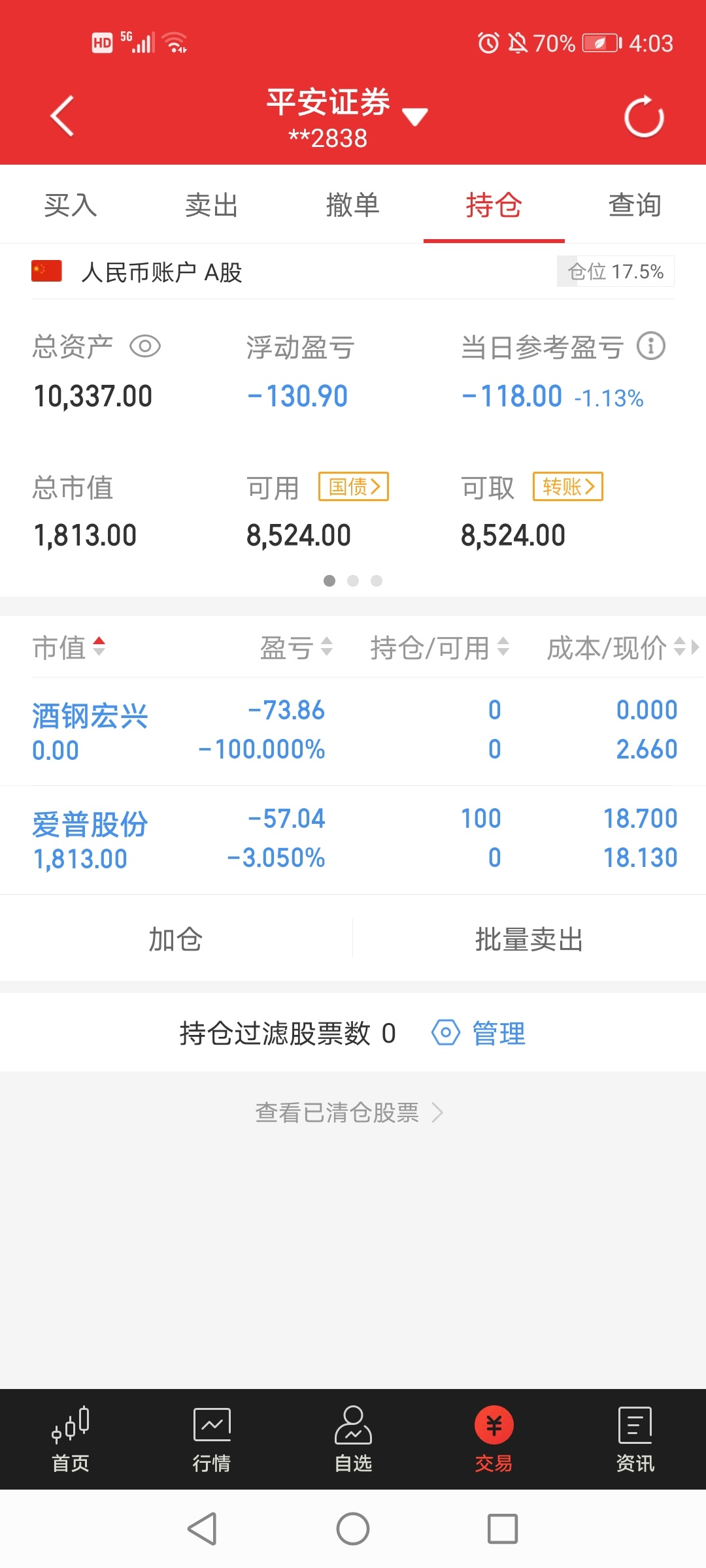
Task: Switch to the 行情 bottom tab
Action: coord(212,1439)
